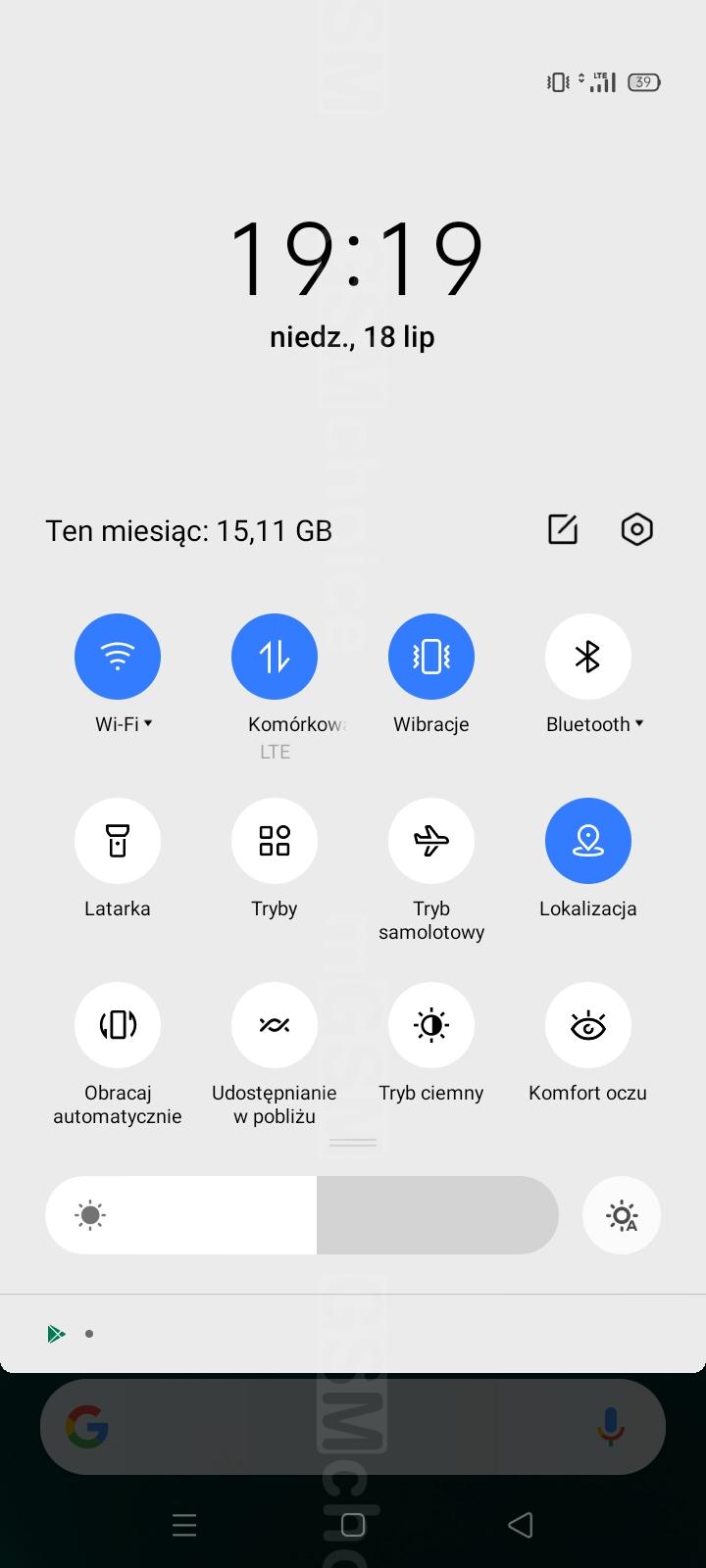706x1568 pixels.
Task: Enable Tryb samolotowy airplane mode
Action: pyautogui.click(x=431, y=841)
